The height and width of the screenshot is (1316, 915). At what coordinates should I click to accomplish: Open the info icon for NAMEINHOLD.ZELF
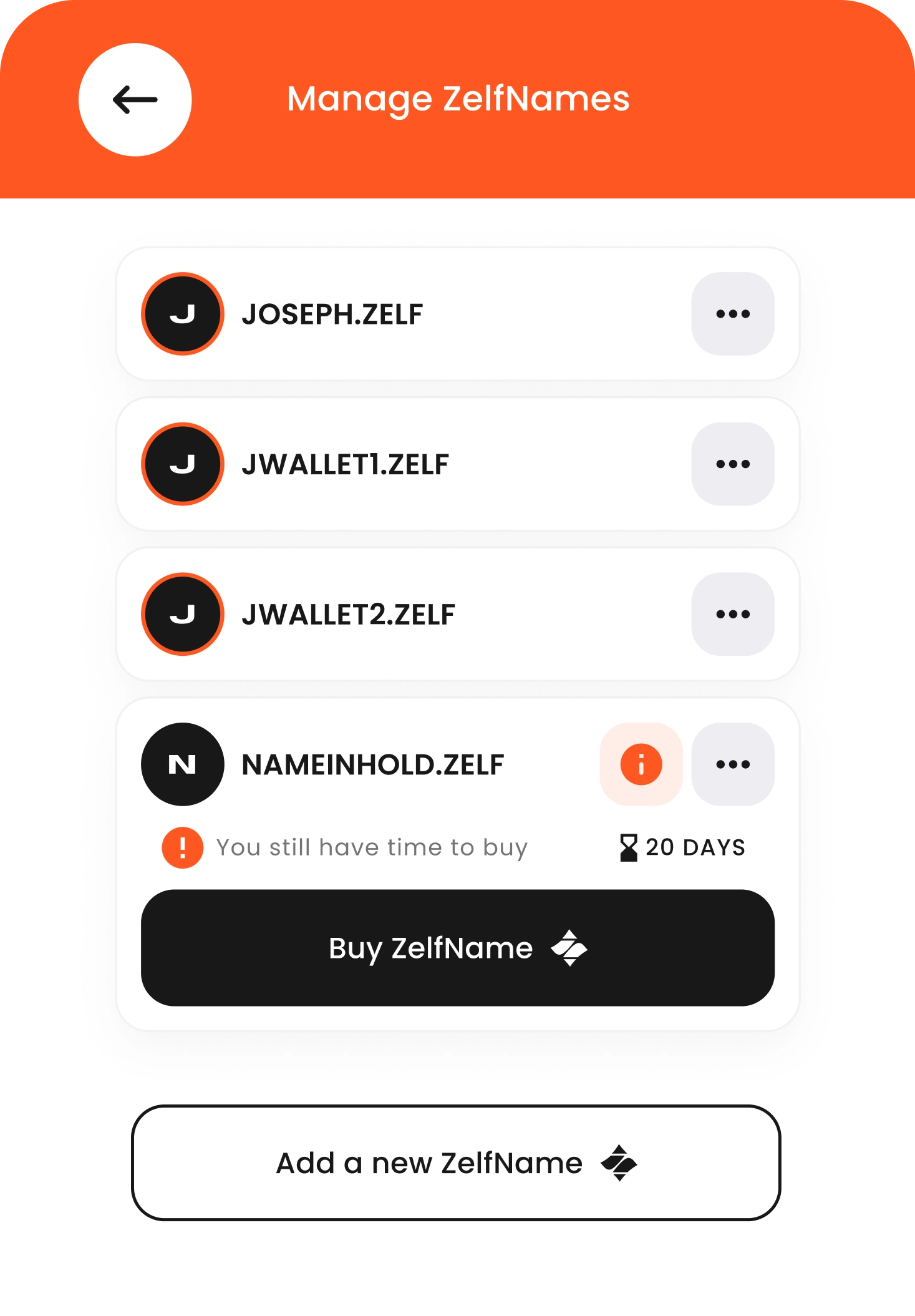(x=642, y=764)
